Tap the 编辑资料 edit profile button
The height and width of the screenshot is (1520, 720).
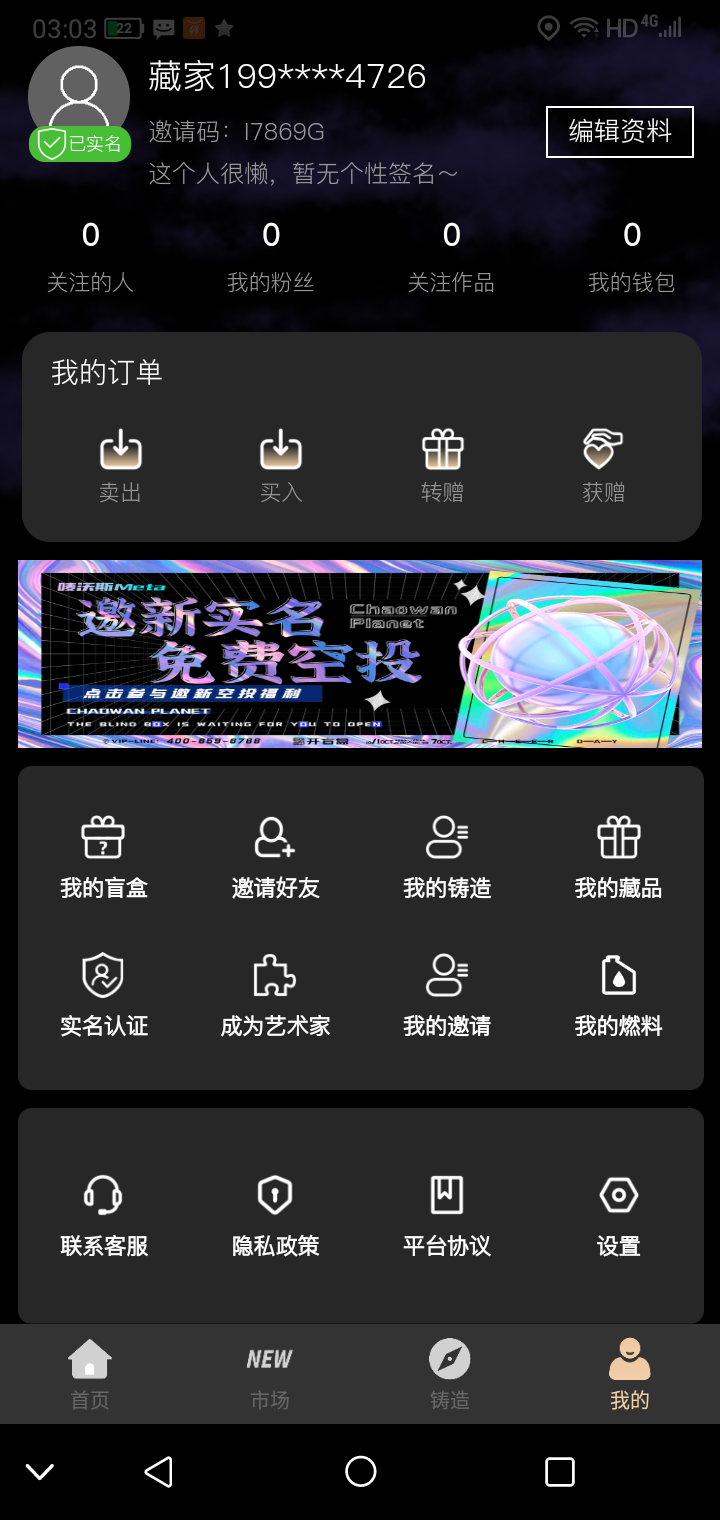(x=619, y=131)
